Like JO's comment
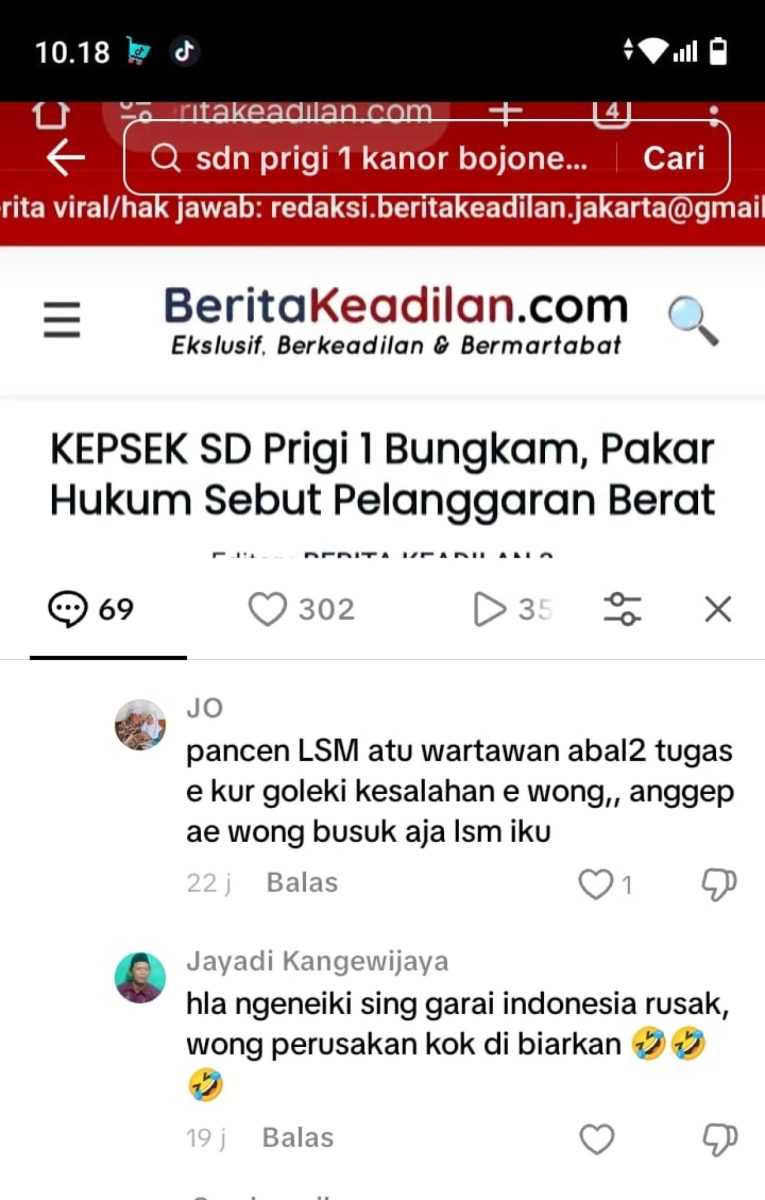 point(597,884)
